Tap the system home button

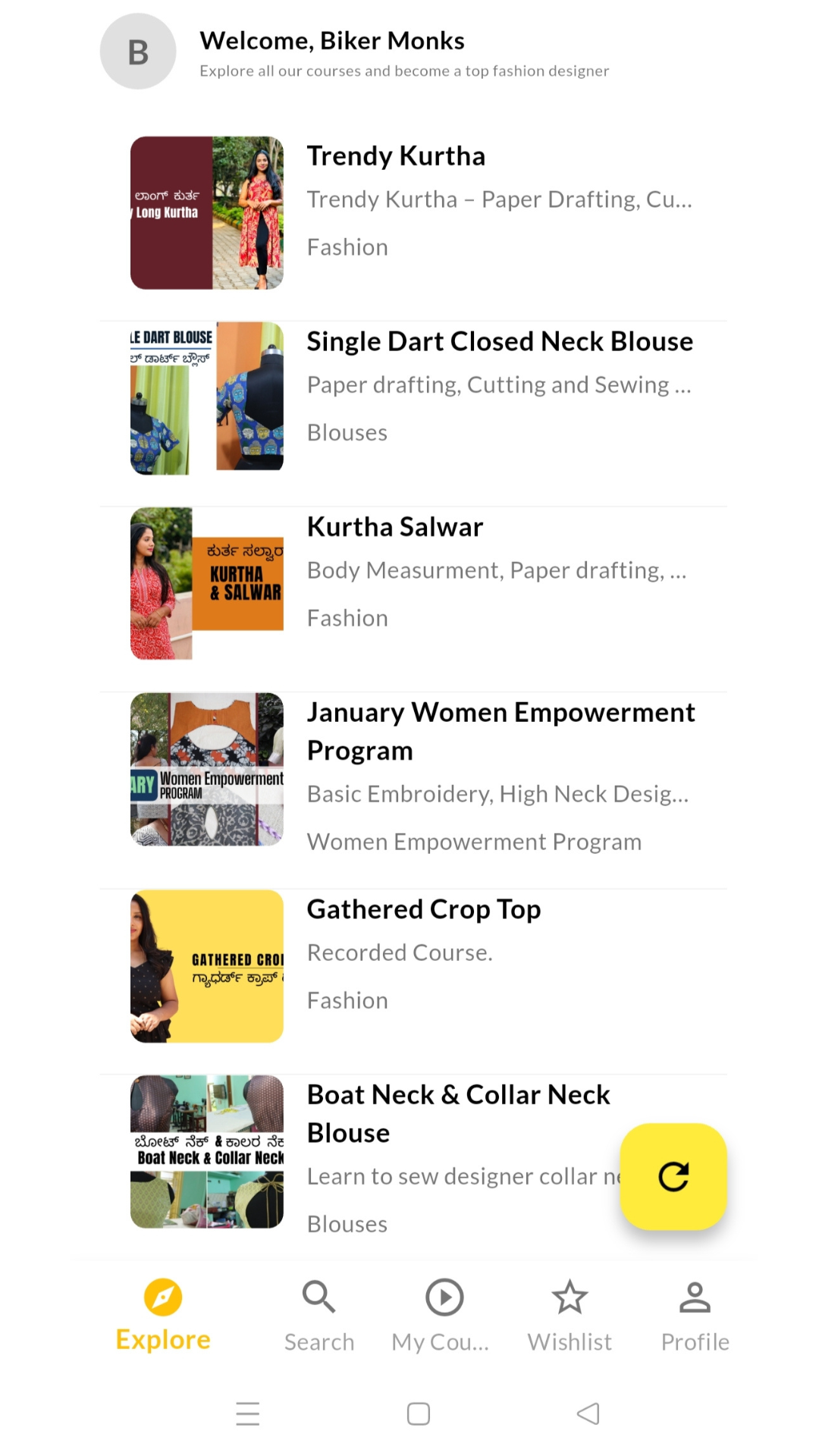[x=419, y=1414]
